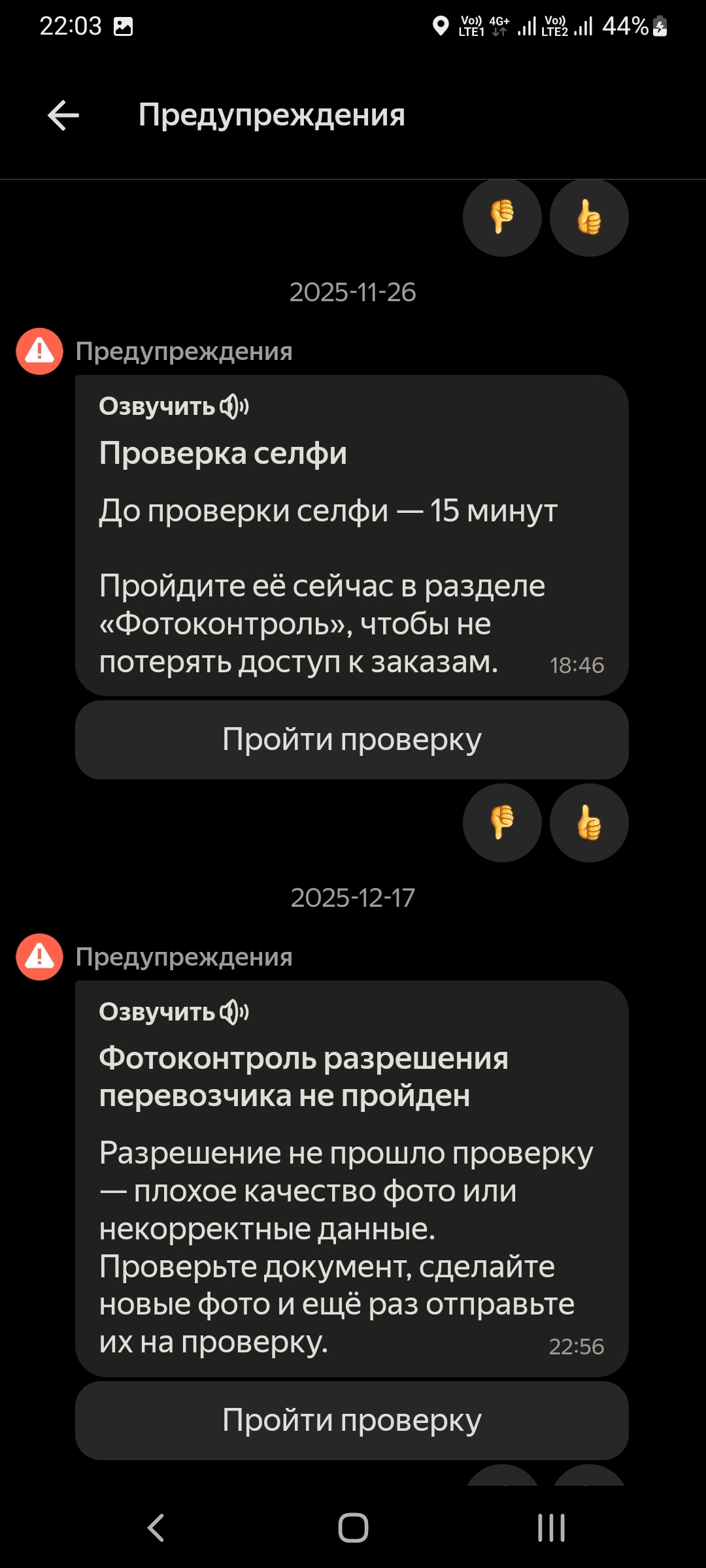The width and height of the screenshot is (706, 1568).
Task: Play audio for the Проверка селфи message
Action: pyautogui.click(x=174, y=406)
